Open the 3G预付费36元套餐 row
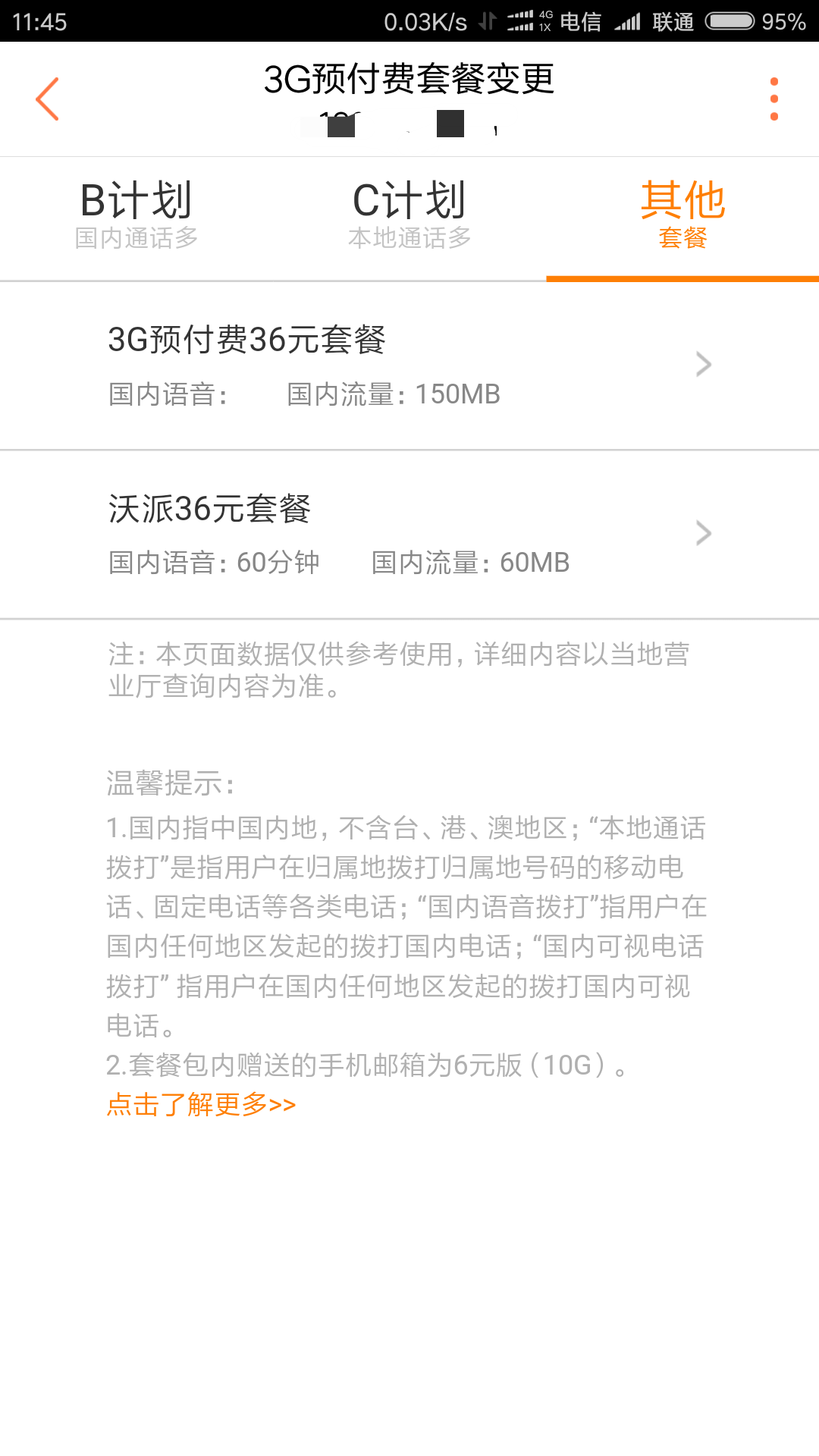 tap(409, 366)
